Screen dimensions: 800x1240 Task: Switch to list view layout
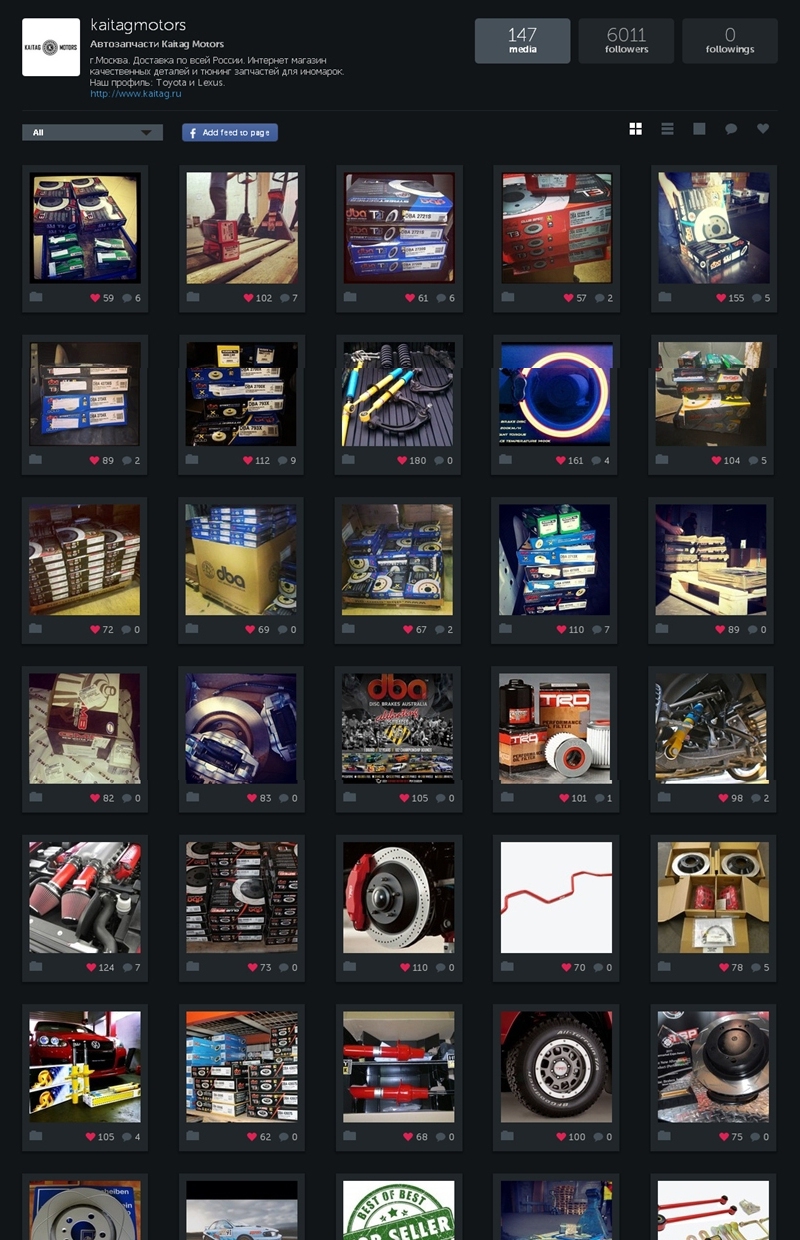(667, 129)
